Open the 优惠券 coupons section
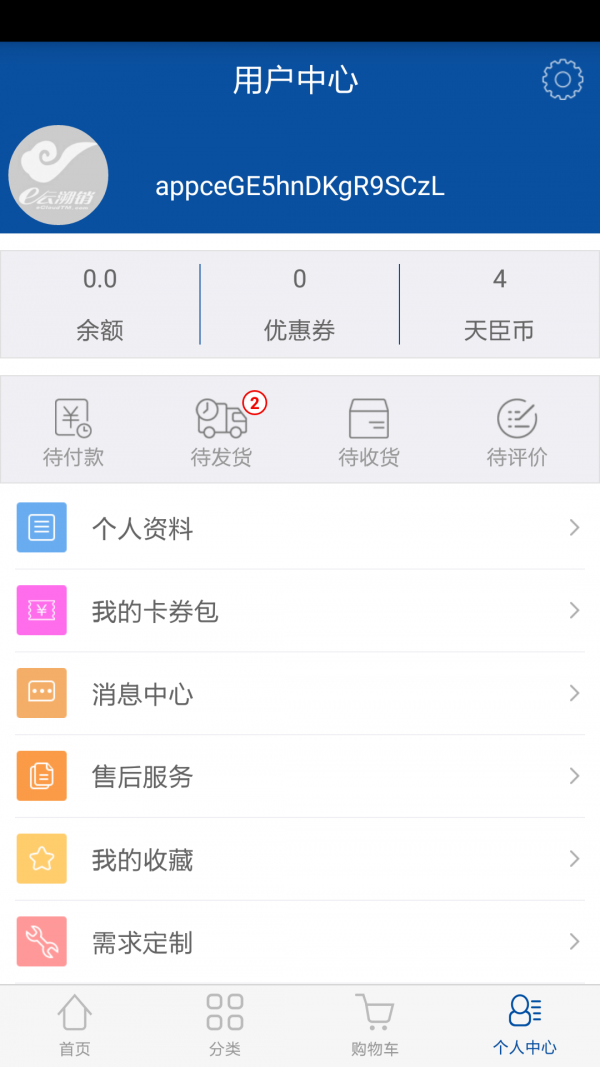This screenshot has width=600, height=1067. (x=299, y=303)
